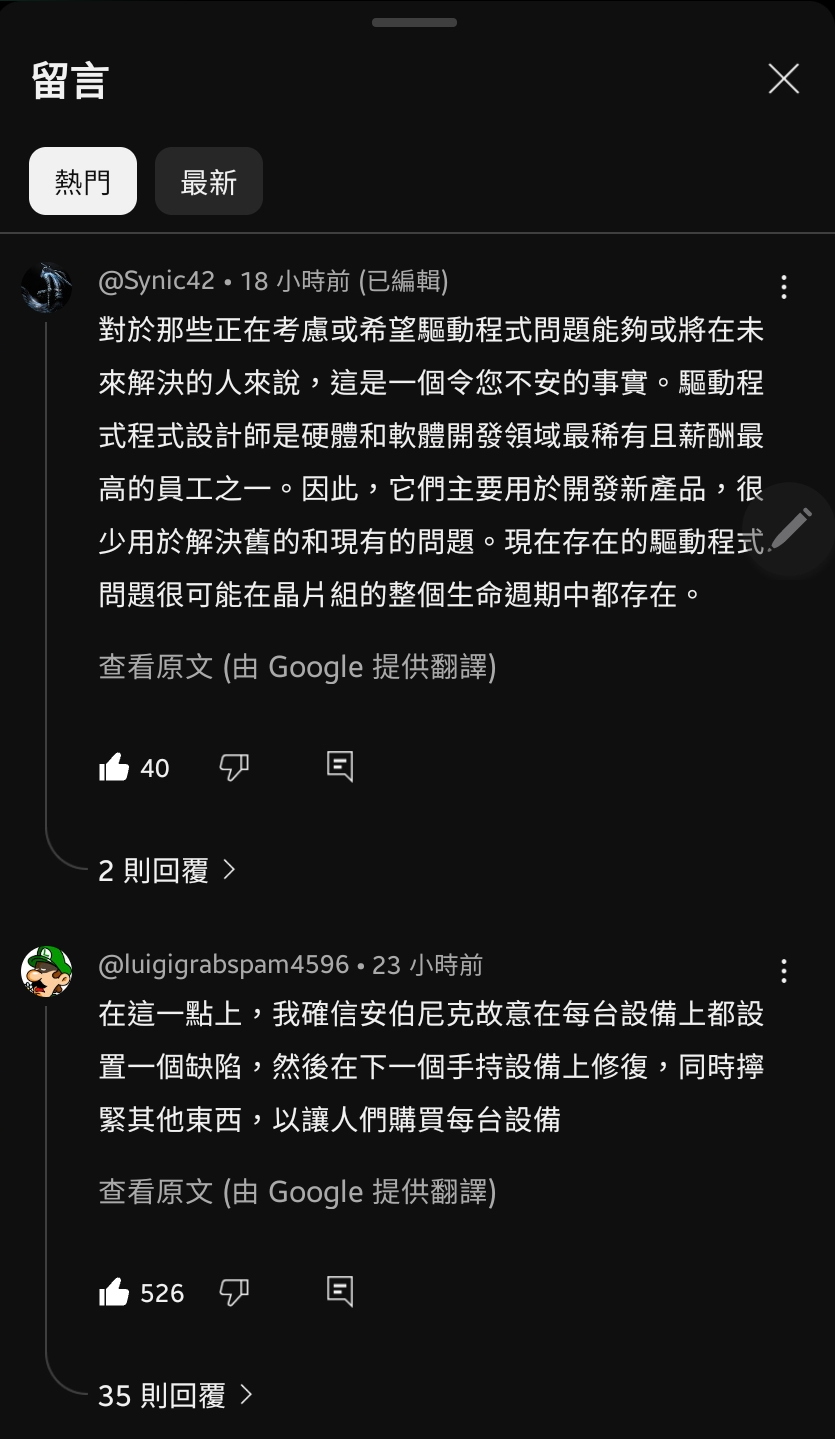Close the 留言 comments panel

point(783,80)
